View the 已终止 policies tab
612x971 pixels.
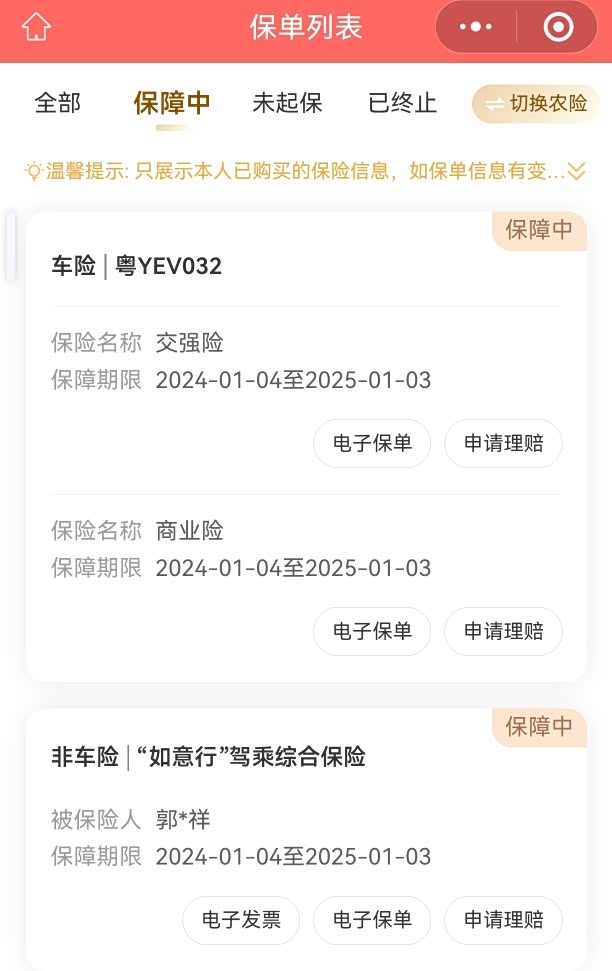coord(403,103)
